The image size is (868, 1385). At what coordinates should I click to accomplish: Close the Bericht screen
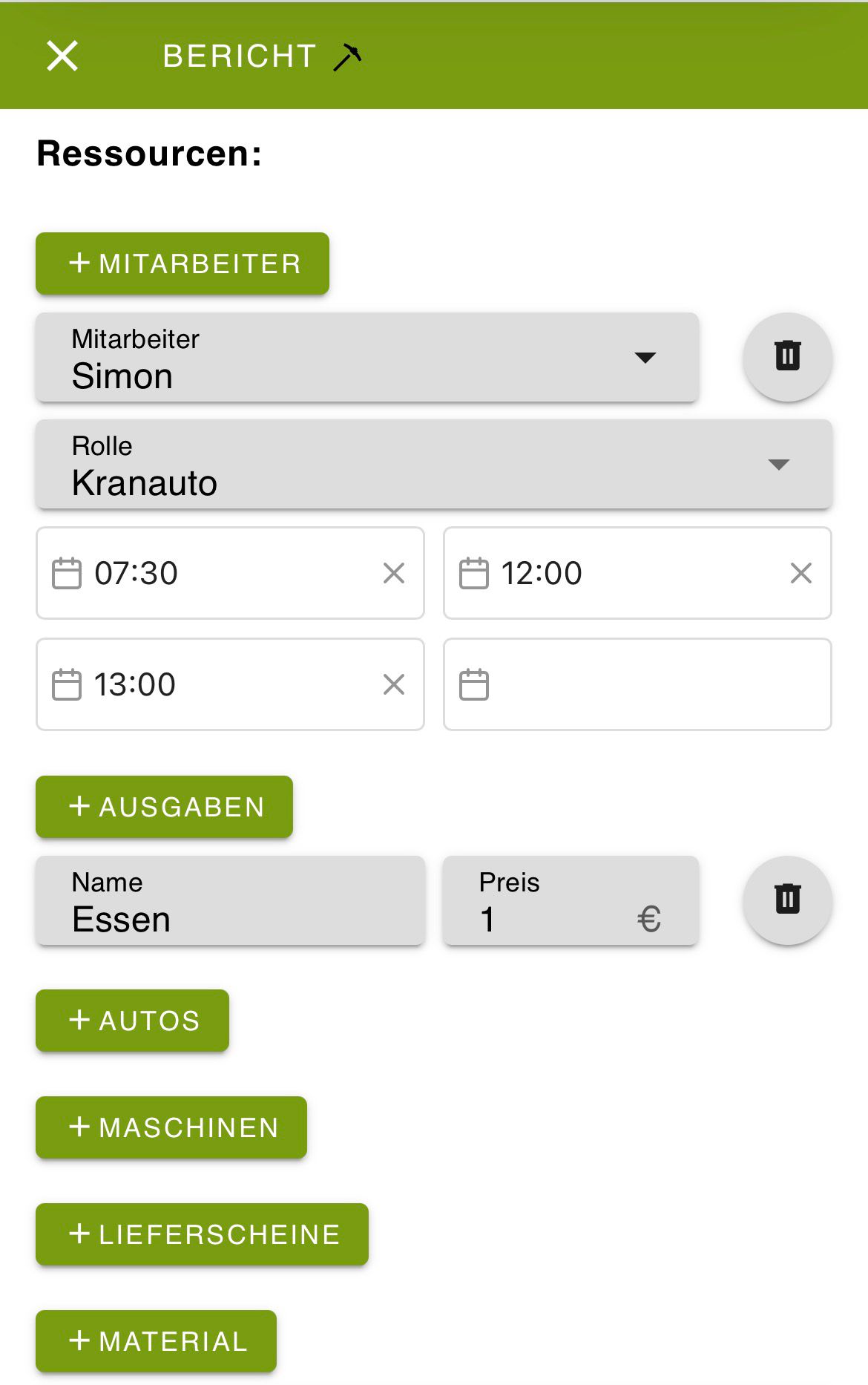click(x=62, y=55)
